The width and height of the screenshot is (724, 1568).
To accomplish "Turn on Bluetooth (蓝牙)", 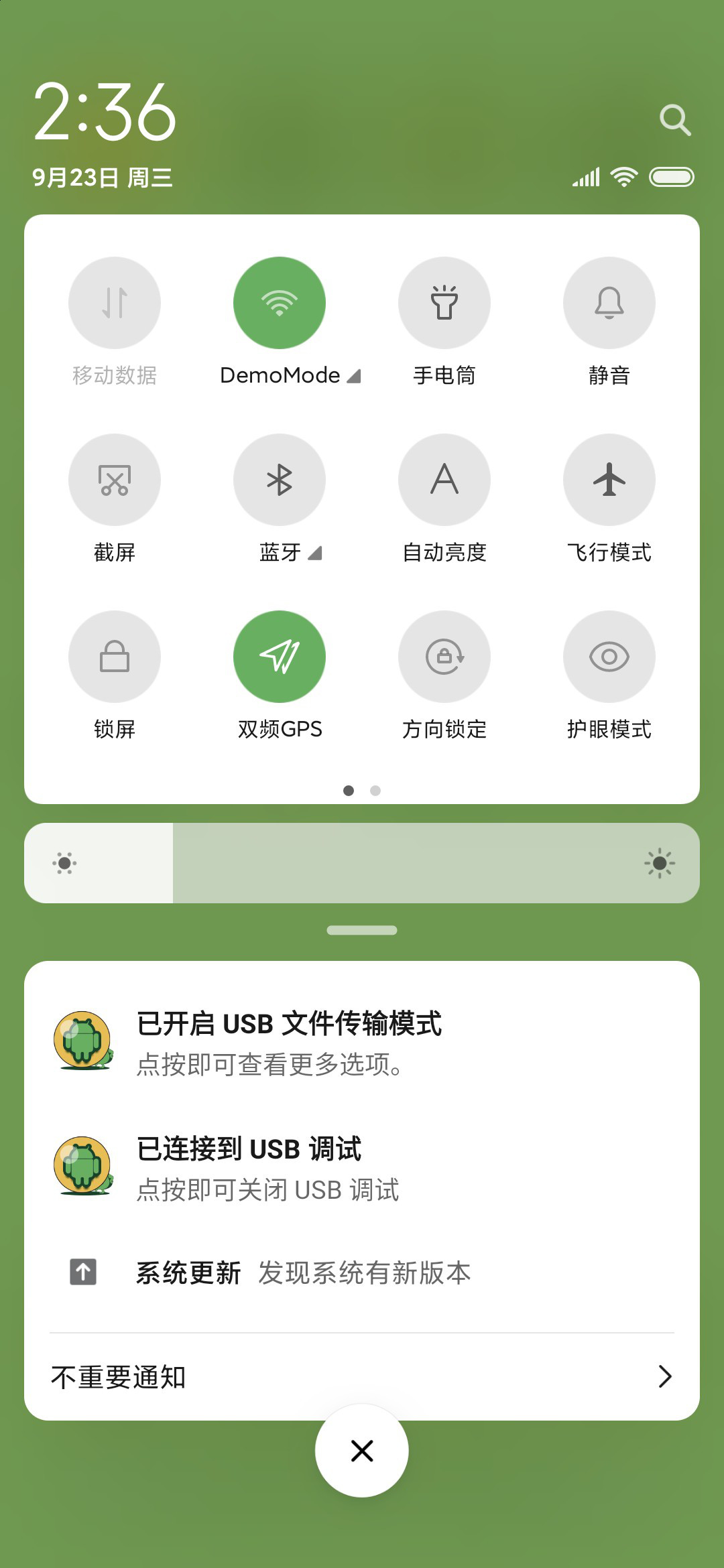I will tap(280, 480).
